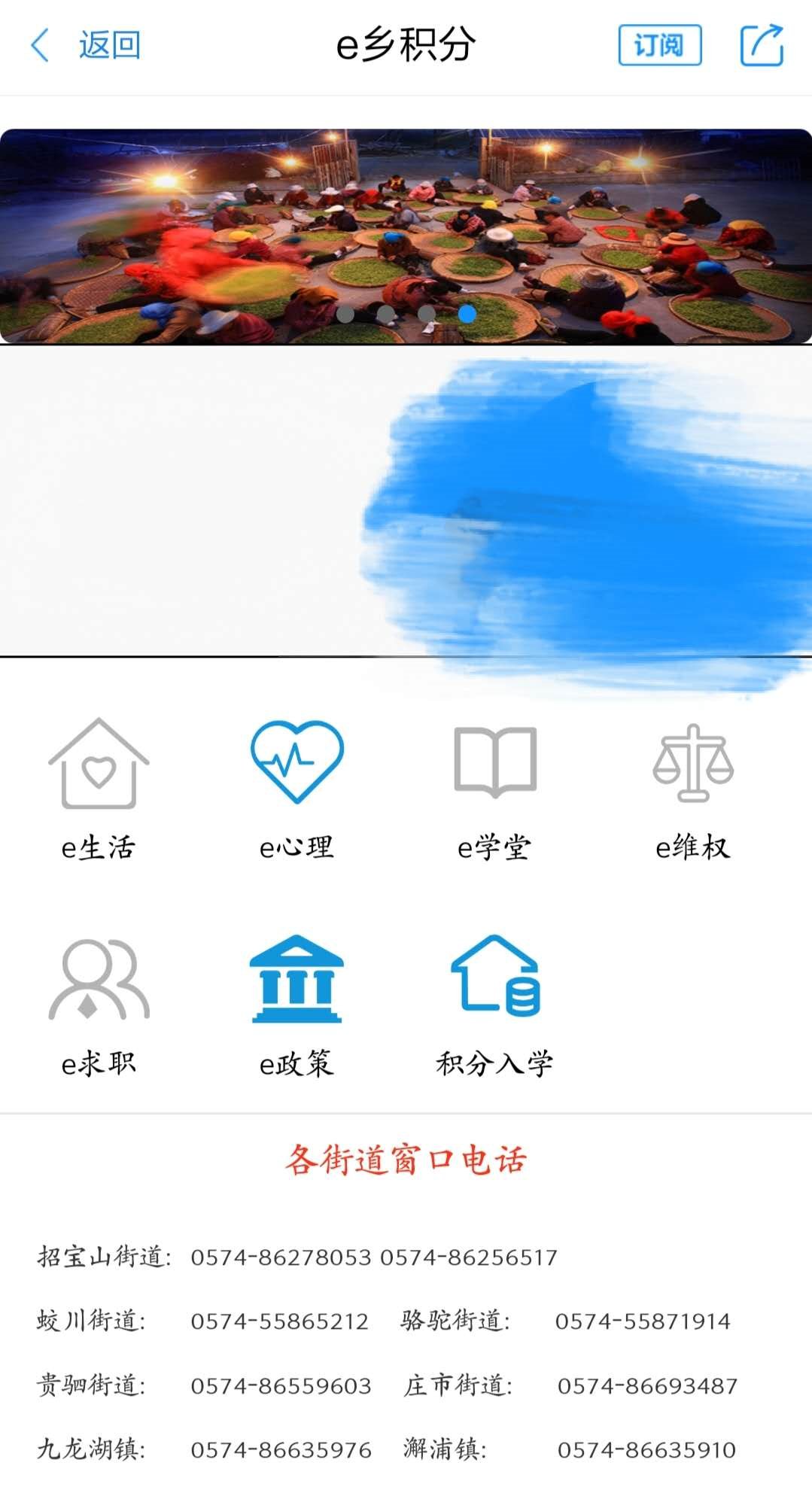Open the blue brushstroke banner

406,502
